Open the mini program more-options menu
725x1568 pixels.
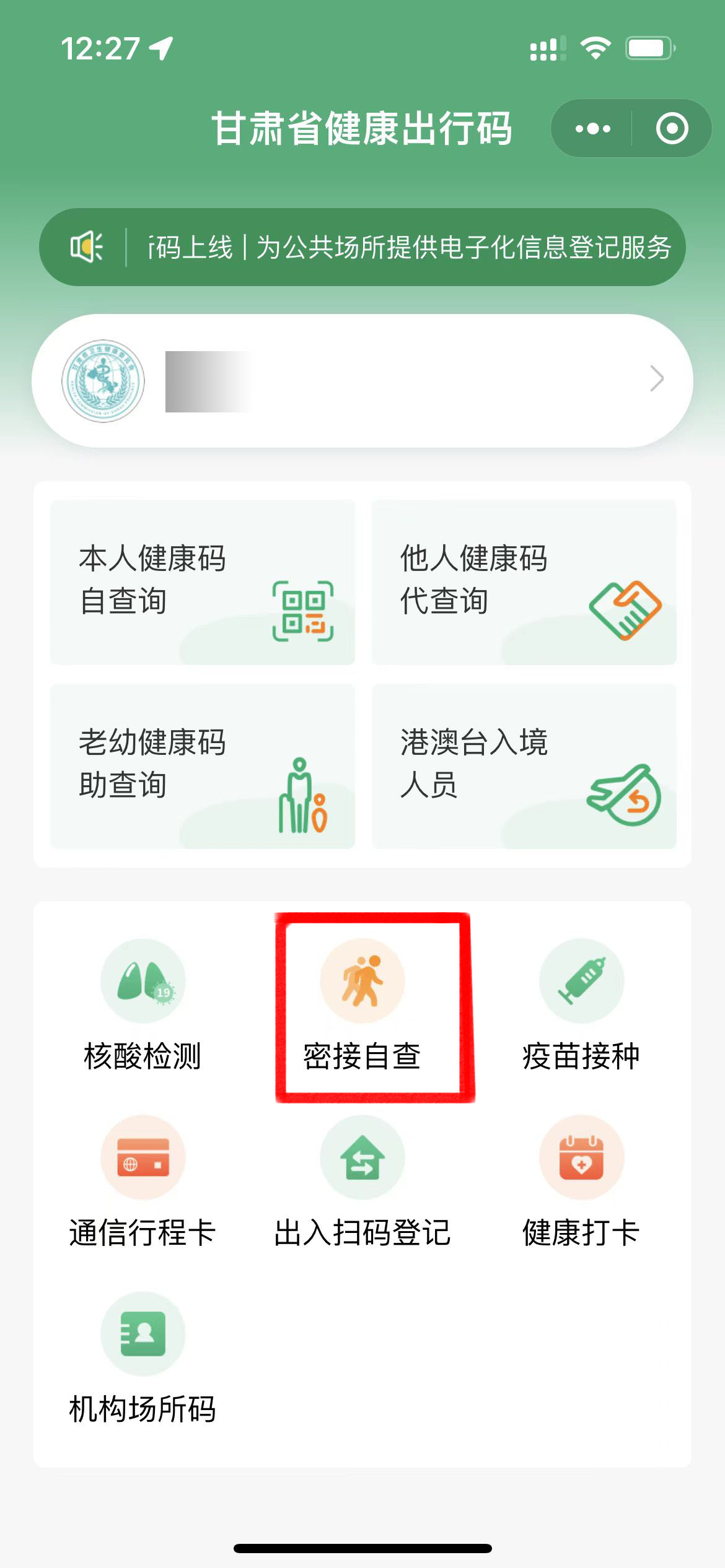[x=592, y=129]
